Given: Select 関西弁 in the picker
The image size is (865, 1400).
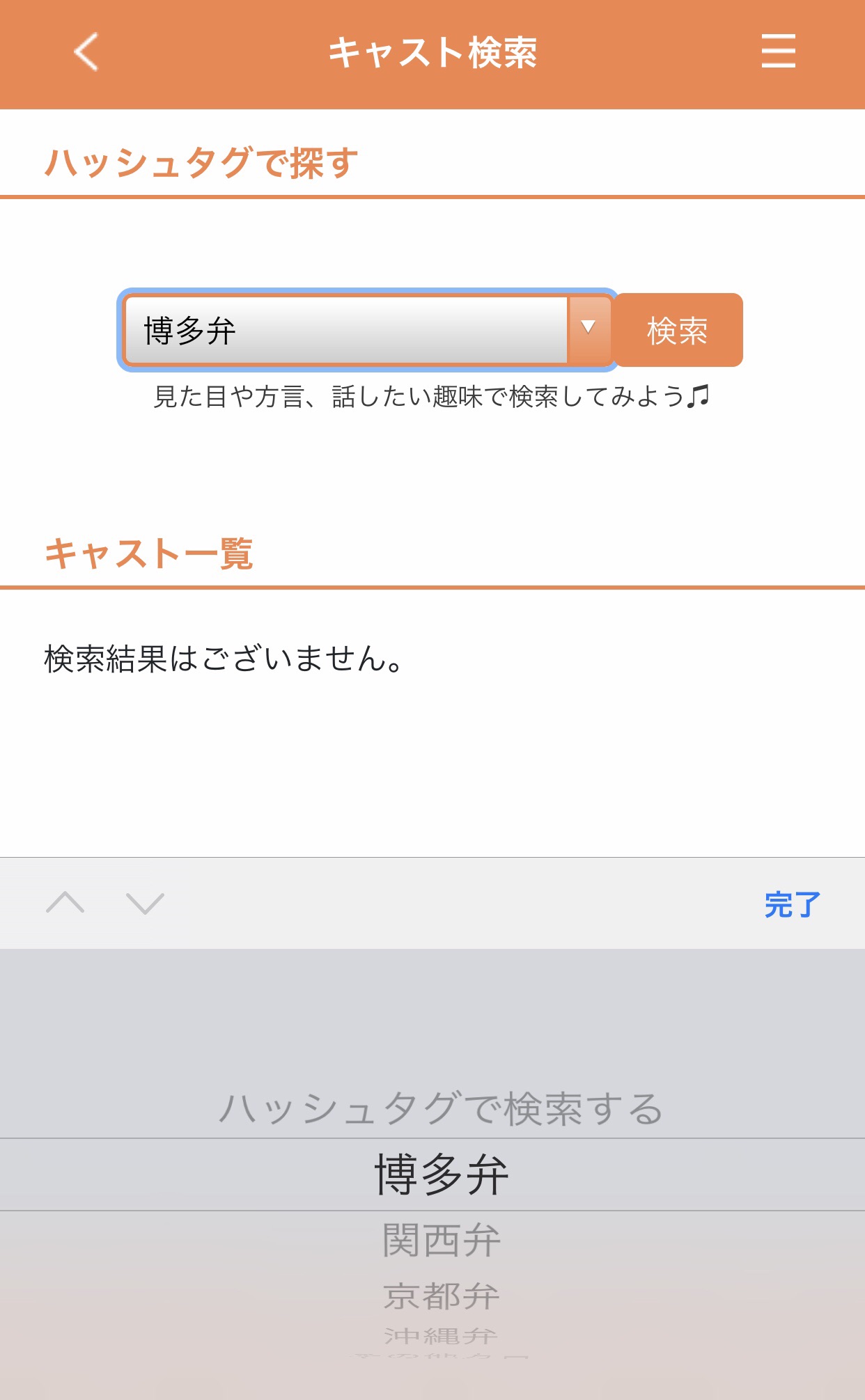Looking at the screenshot, I should [442, 1241].
